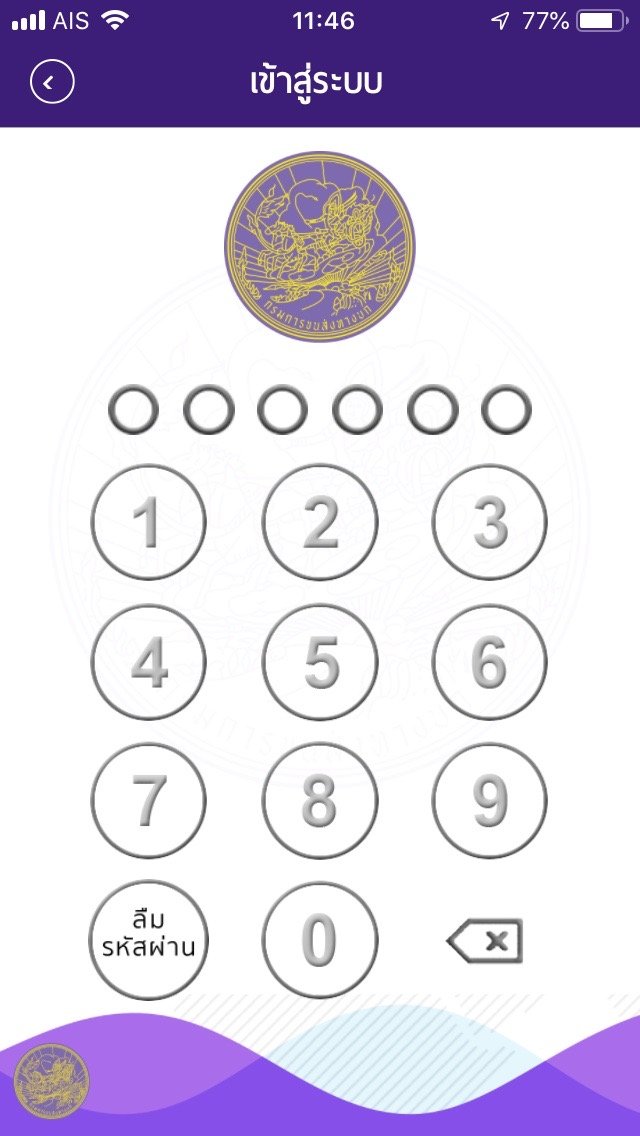Screen dimensions: 640x1136
Task: Delete the last digit with backspace
Action: (x=485, y=941)
